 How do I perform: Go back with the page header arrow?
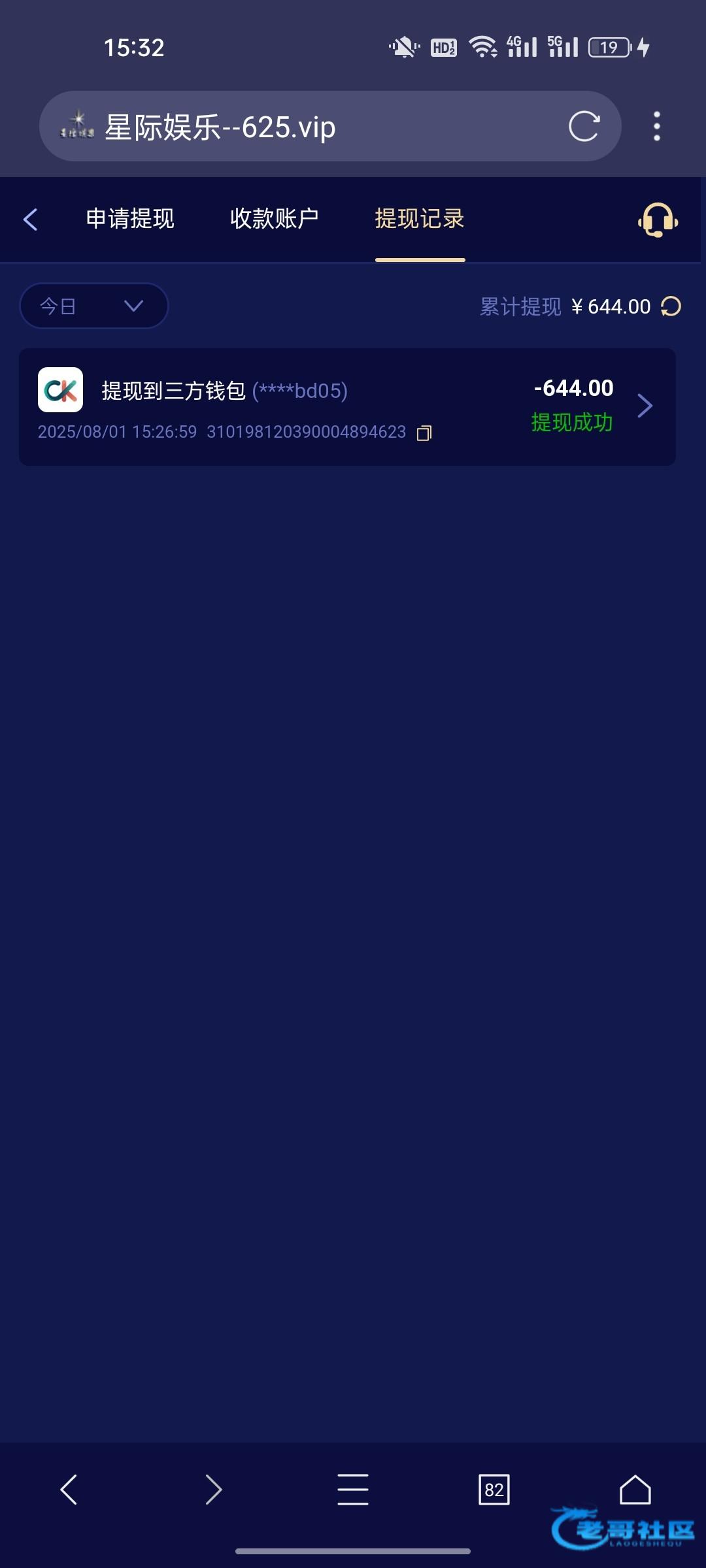point(30,219)
